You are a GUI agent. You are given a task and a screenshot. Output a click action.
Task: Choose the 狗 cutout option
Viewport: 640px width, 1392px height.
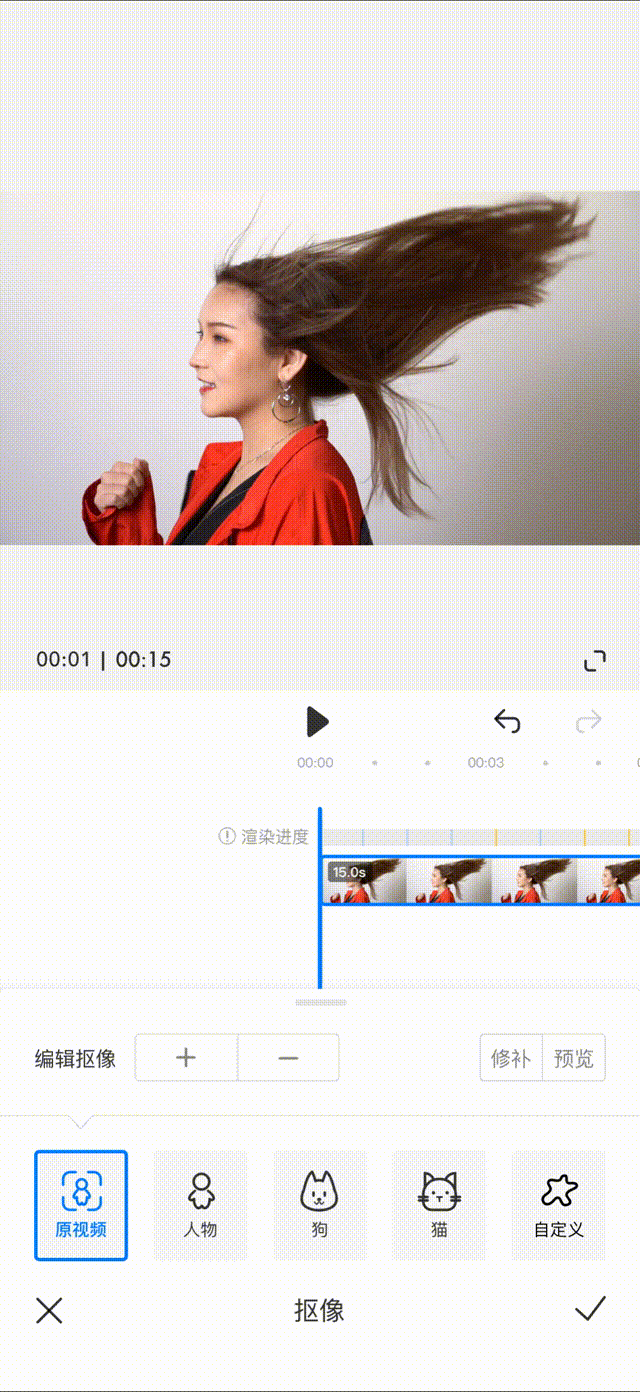(x=319, y=1205)
